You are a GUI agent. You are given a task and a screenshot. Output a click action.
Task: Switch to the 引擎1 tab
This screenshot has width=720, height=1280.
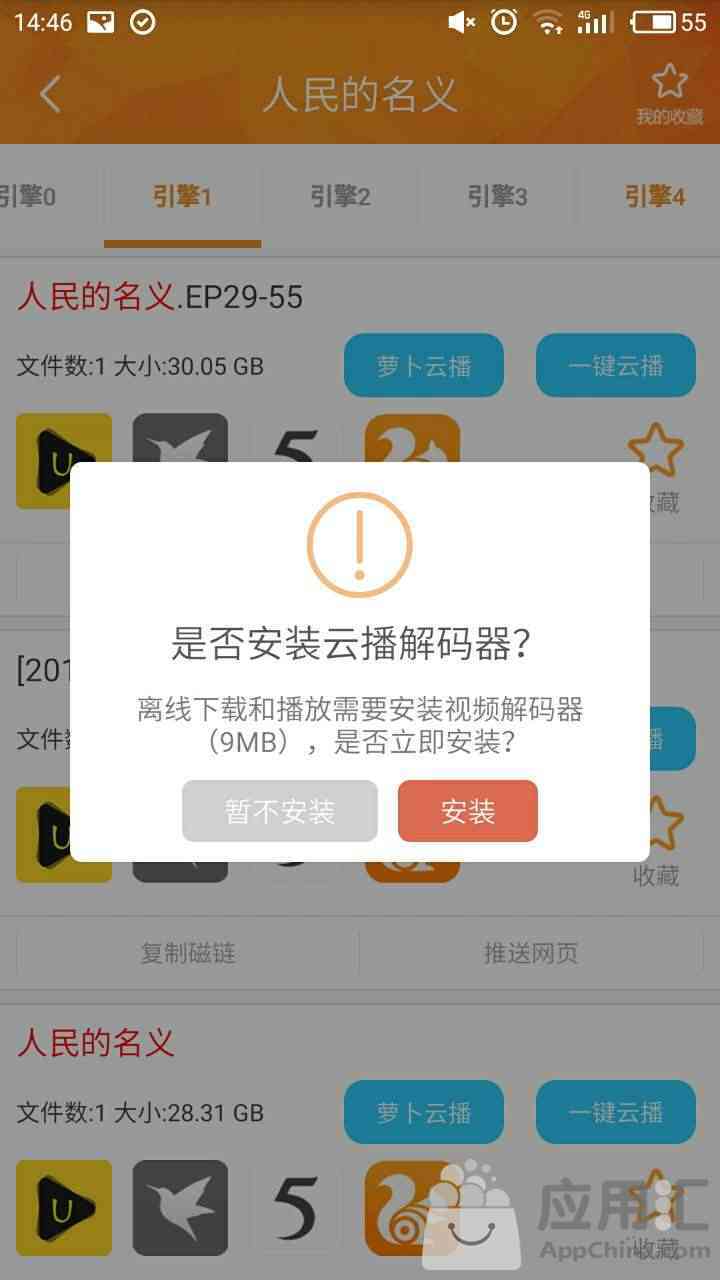coord(182,197)
